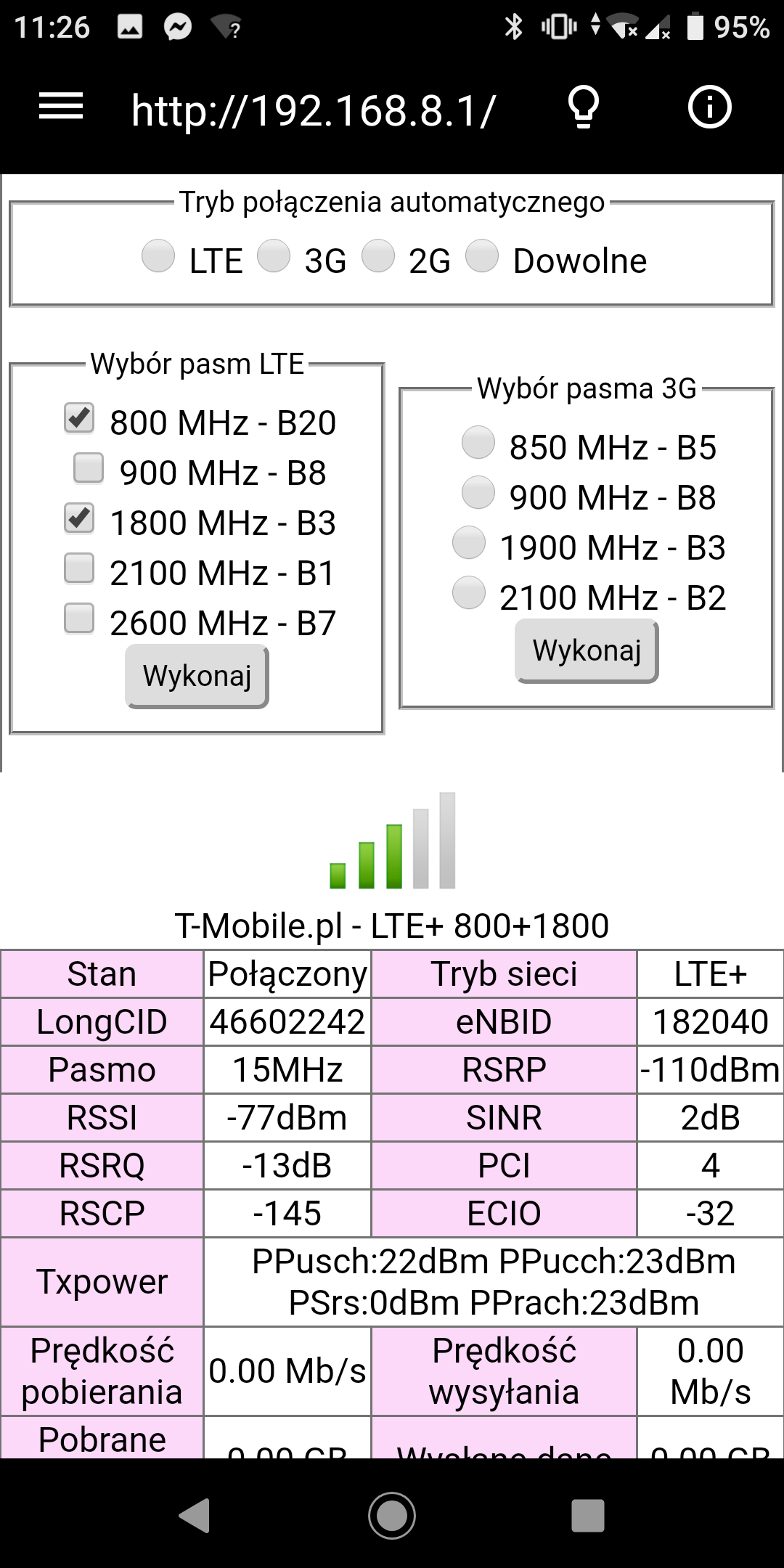Screen dimensions: 784x1568
Task: Select 2G automatic connection mode
Action: [378, 256]
